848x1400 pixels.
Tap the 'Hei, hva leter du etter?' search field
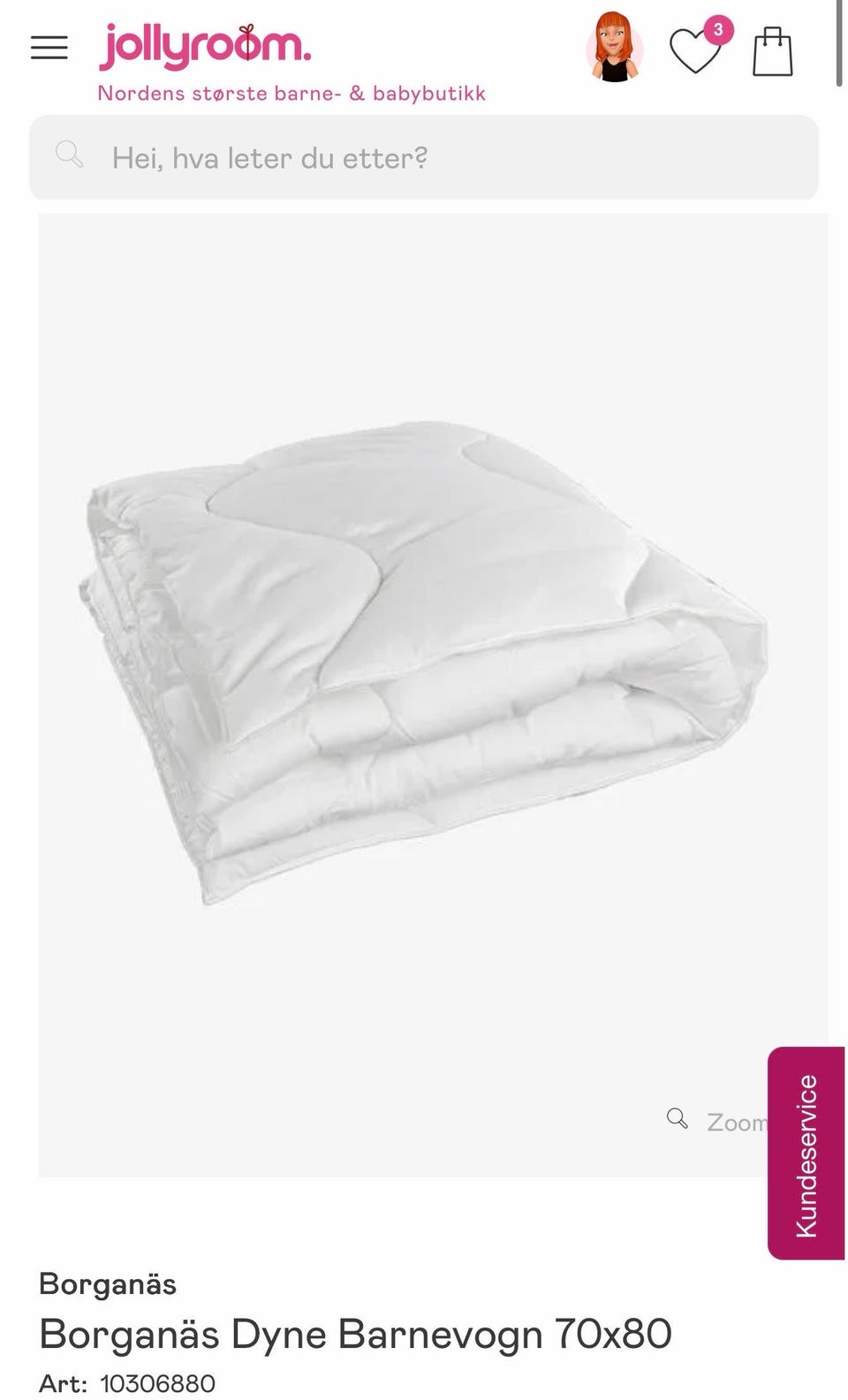click(x=424, y=157)
